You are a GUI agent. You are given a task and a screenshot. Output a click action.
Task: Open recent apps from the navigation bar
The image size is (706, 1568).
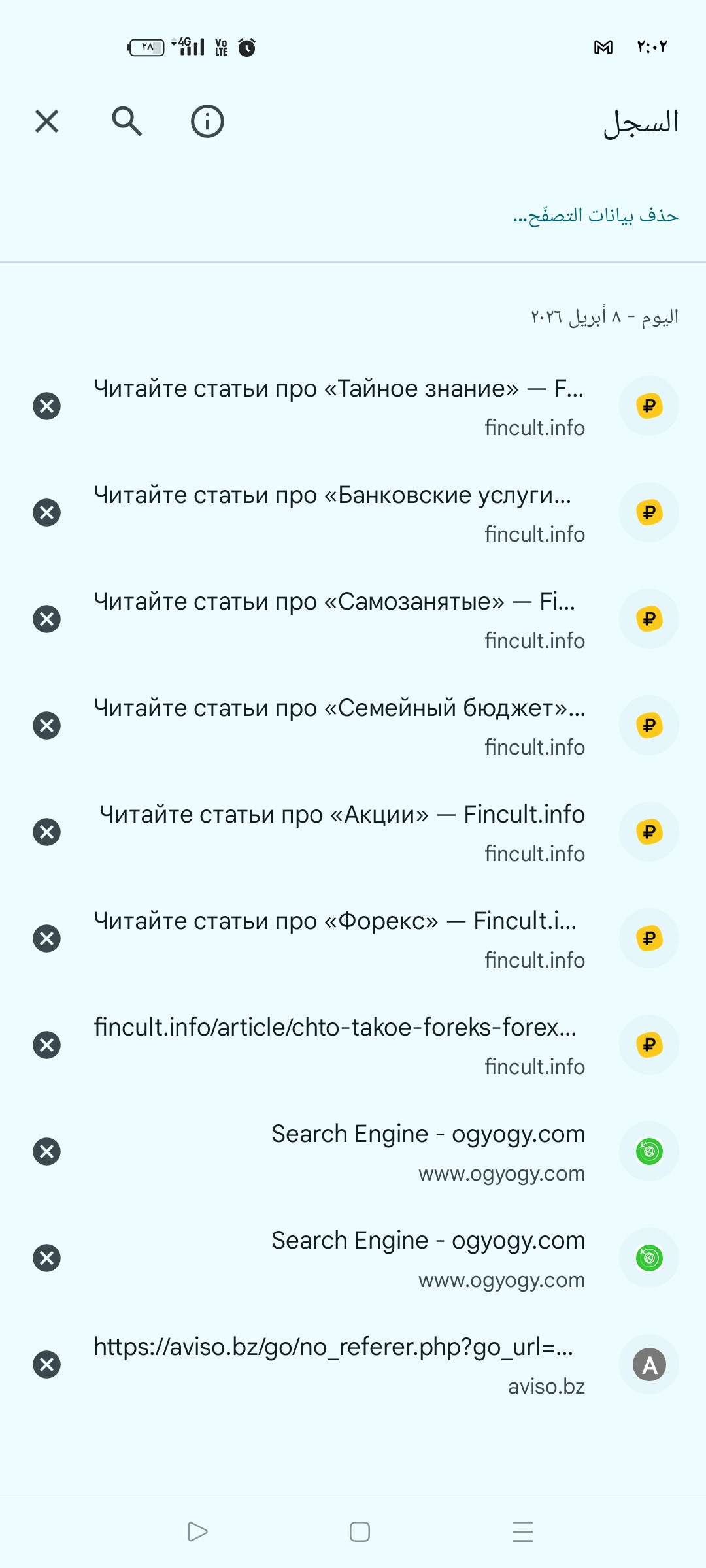(x=522, y=1531)
